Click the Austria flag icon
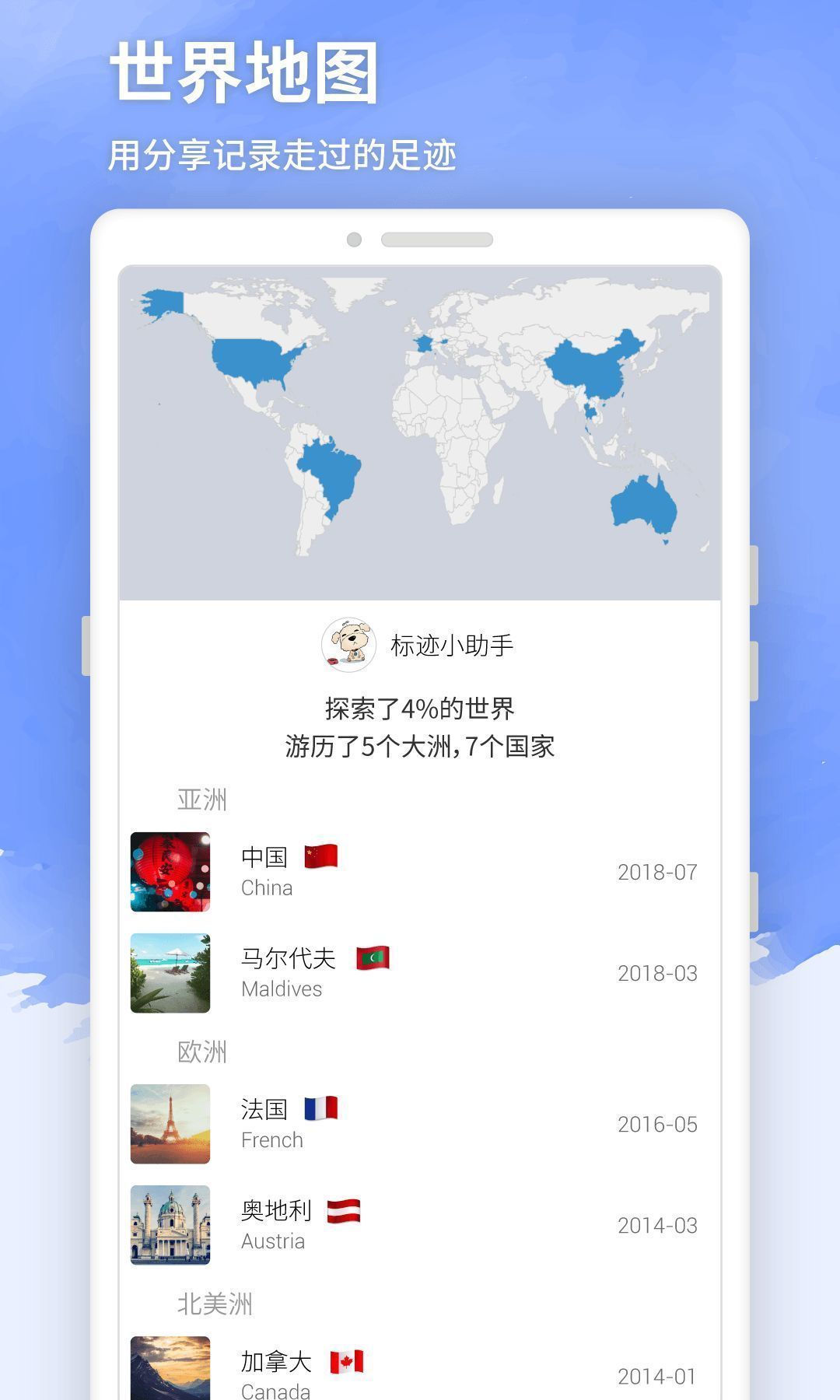This screenshot has height=1400, width=840. coord(342,1211)
